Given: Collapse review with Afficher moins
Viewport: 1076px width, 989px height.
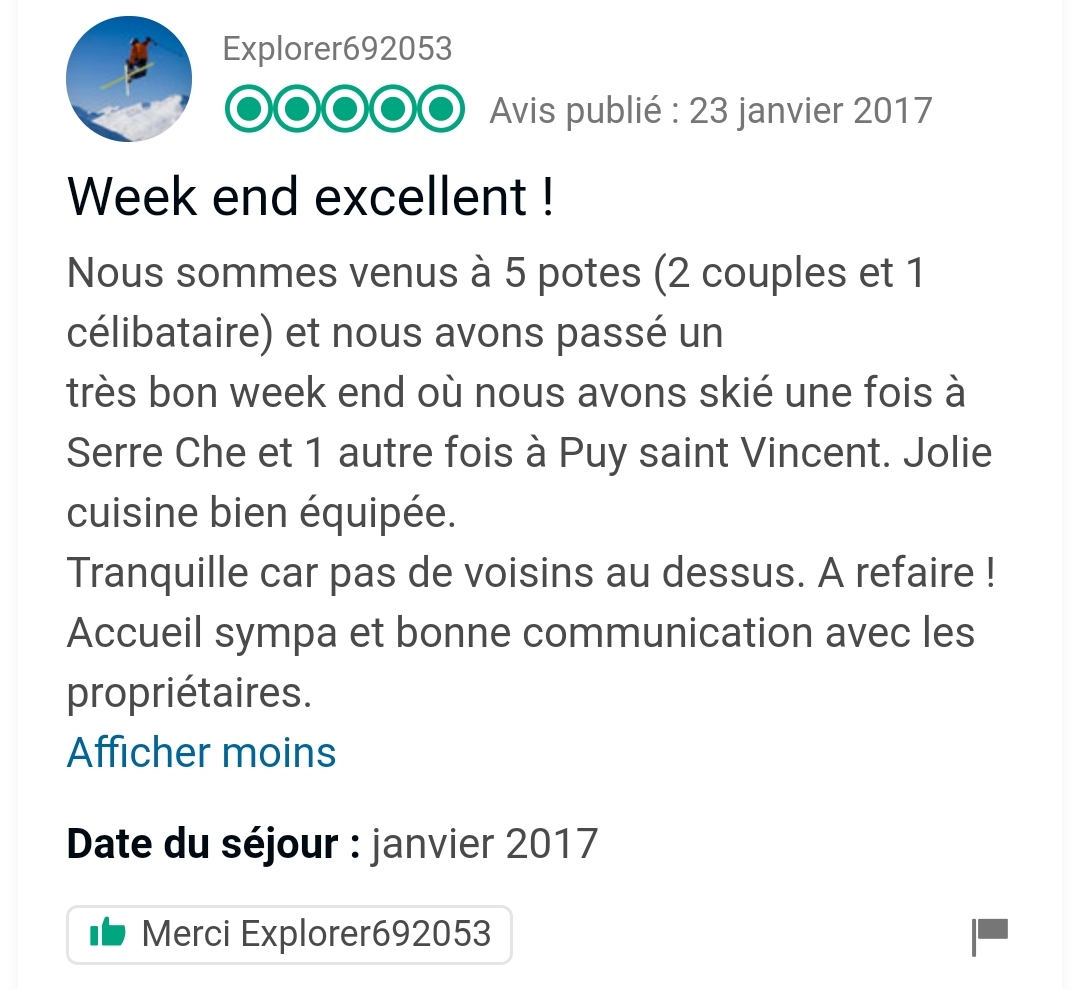Looking at the screenshot, I should (x=201, y=752).
